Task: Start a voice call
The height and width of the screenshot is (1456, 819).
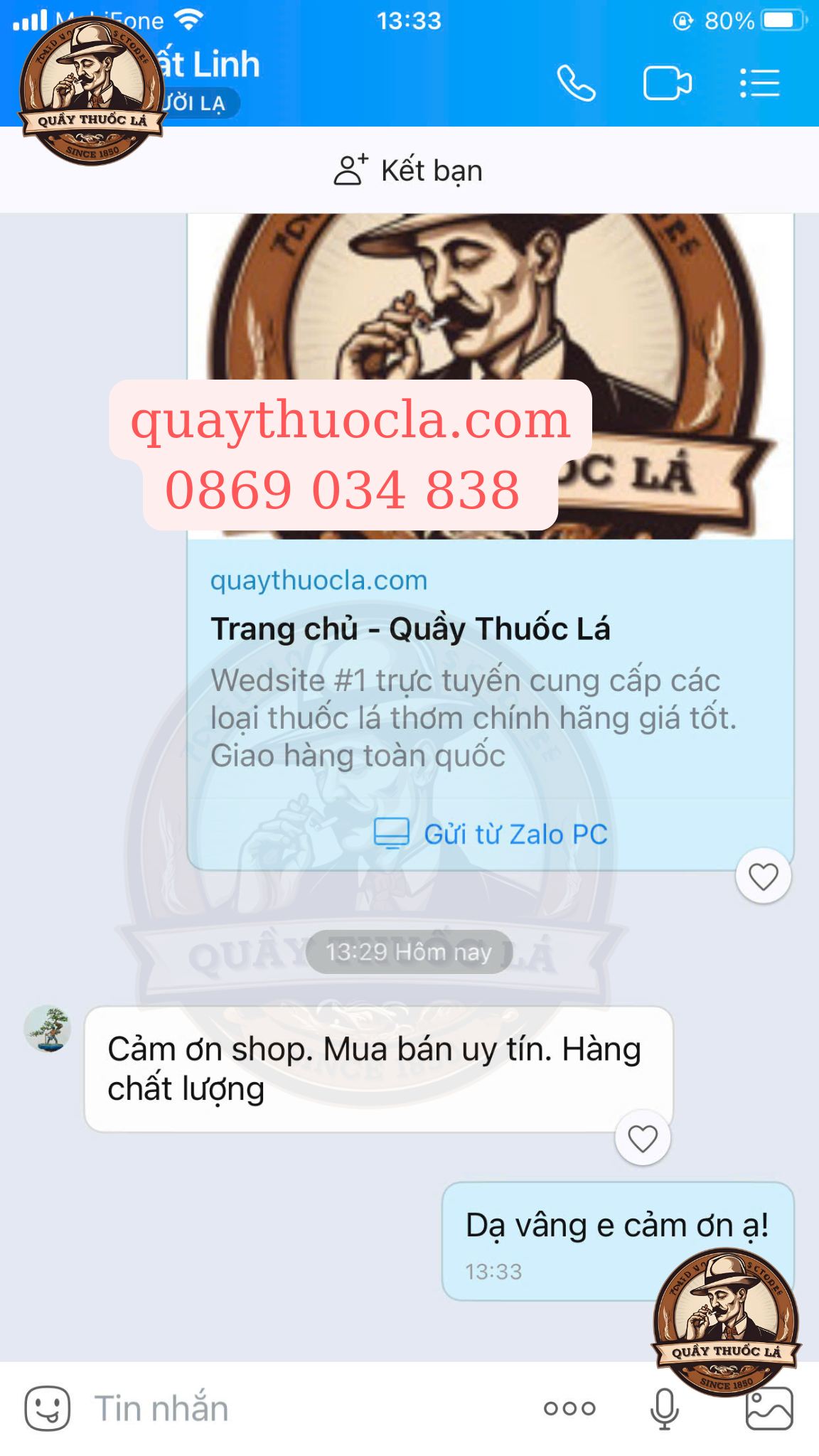Action: coord(576,83)
